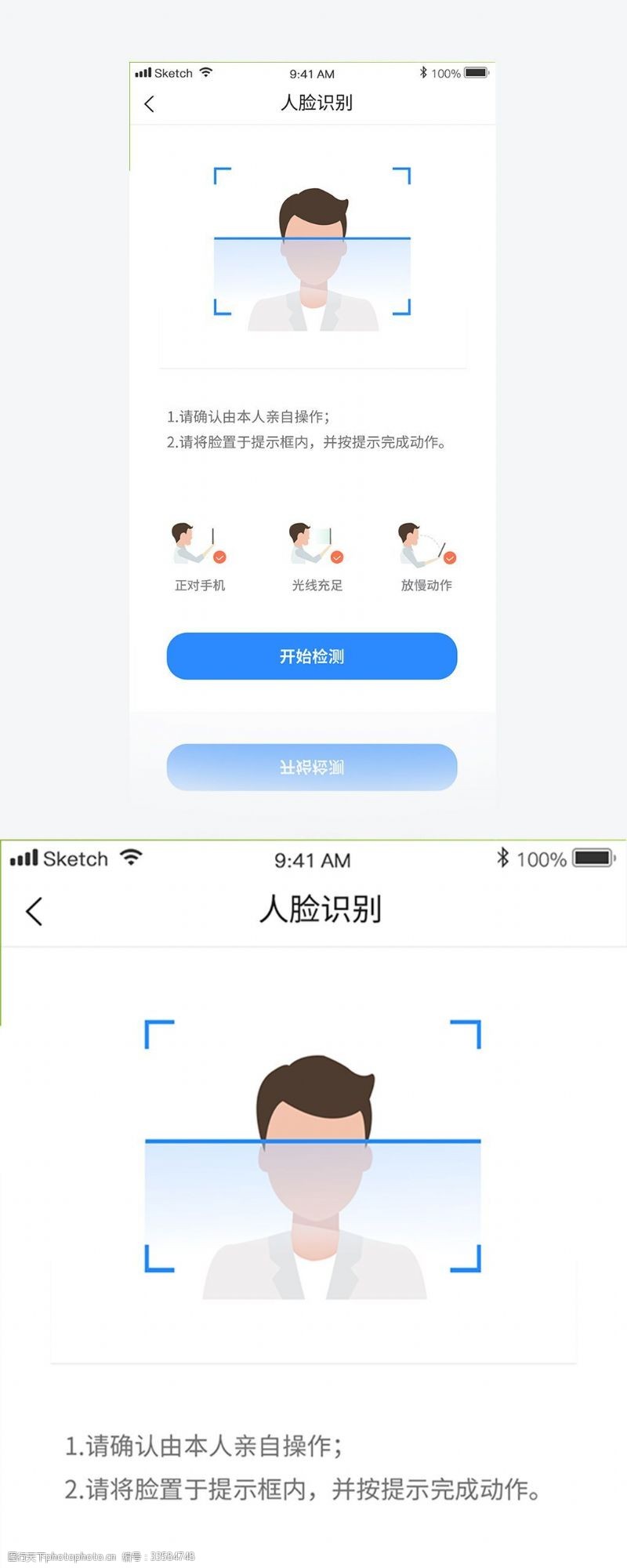Click the battery indicator icon
The width and height of the screenshot is (627, 1568).
(x=592, y=859)
